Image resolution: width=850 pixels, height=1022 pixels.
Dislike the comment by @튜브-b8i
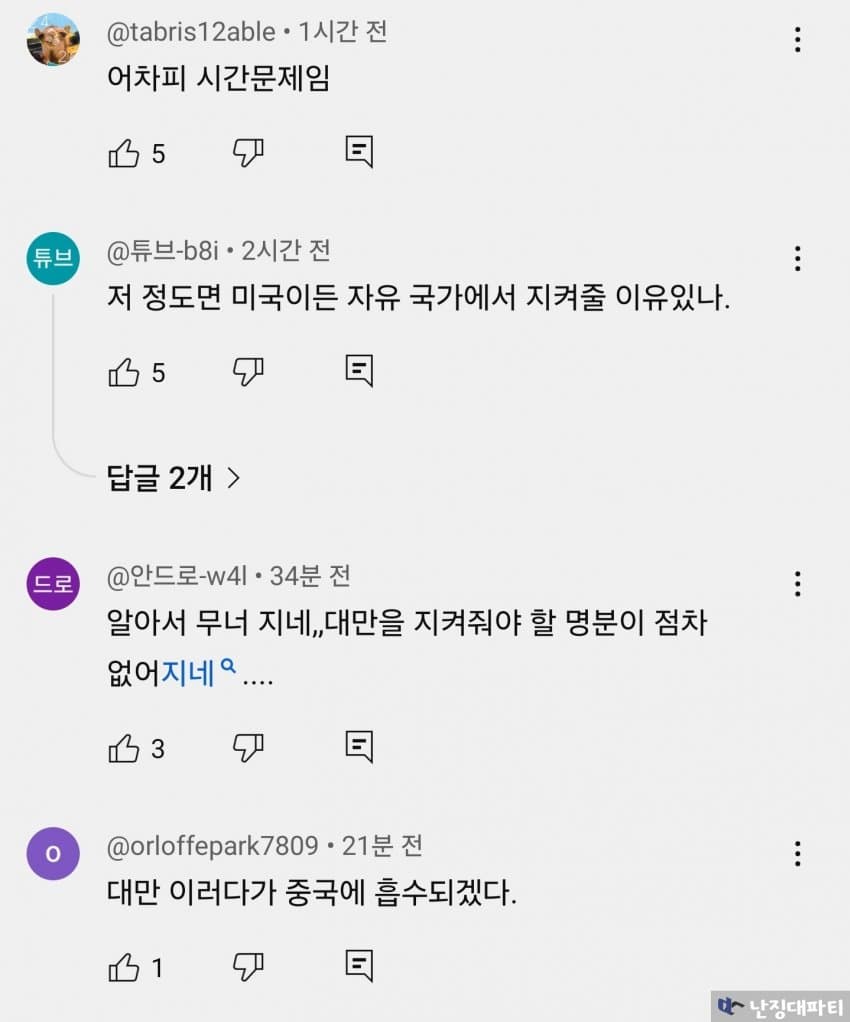pyautogui.click(x=247, y=372)
